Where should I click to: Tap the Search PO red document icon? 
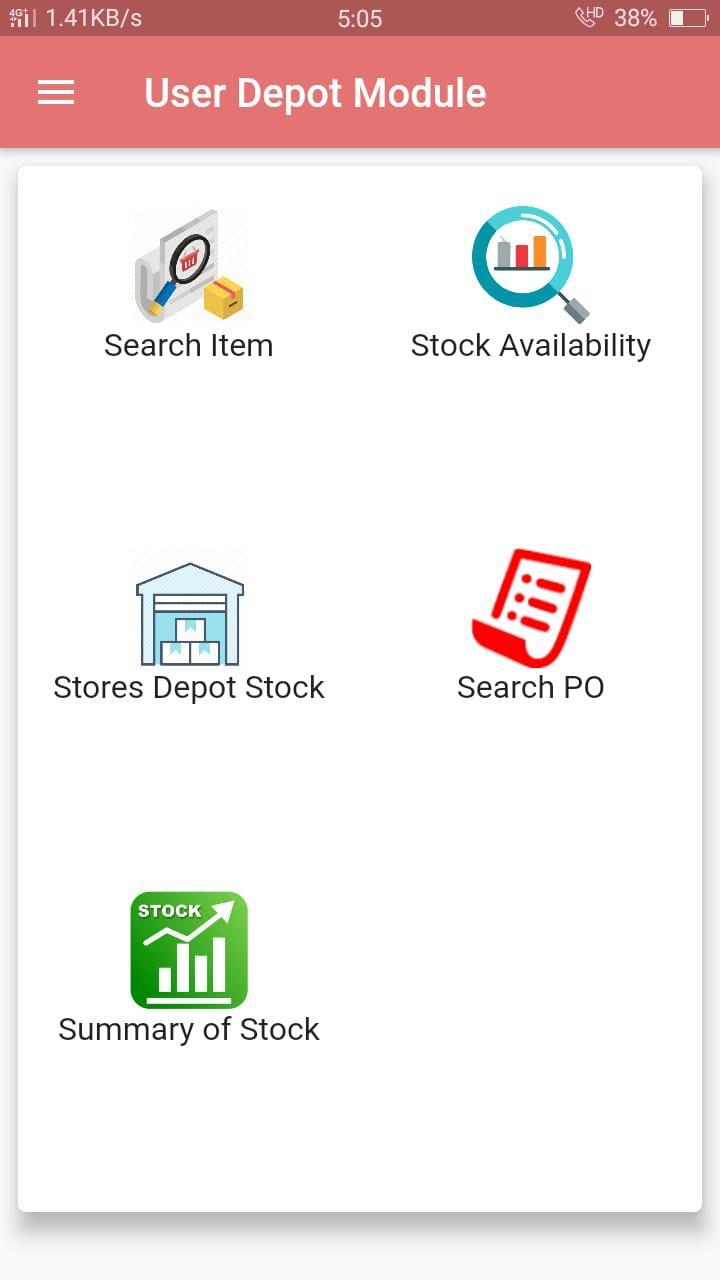tap(531, 608)
